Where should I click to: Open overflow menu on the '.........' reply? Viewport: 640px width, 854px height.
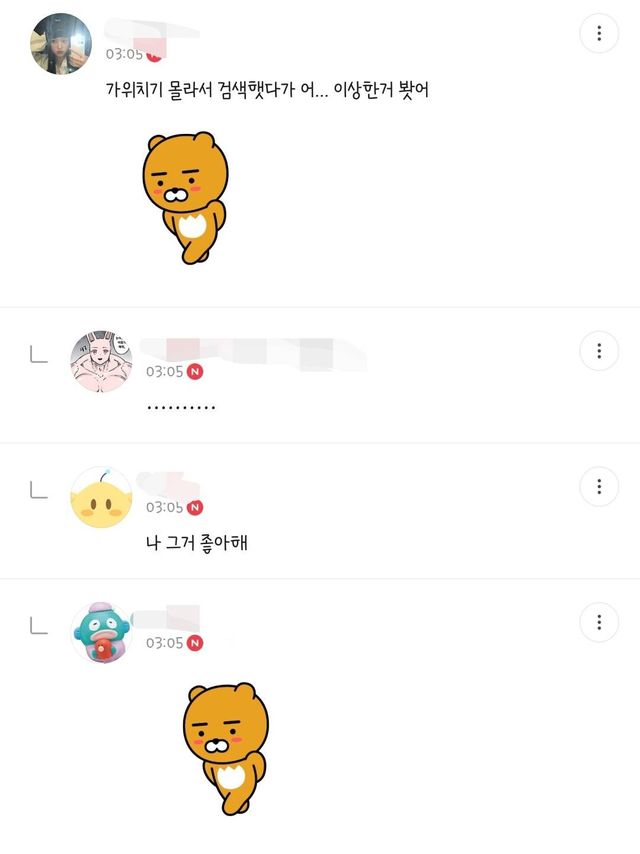(599, 351)
